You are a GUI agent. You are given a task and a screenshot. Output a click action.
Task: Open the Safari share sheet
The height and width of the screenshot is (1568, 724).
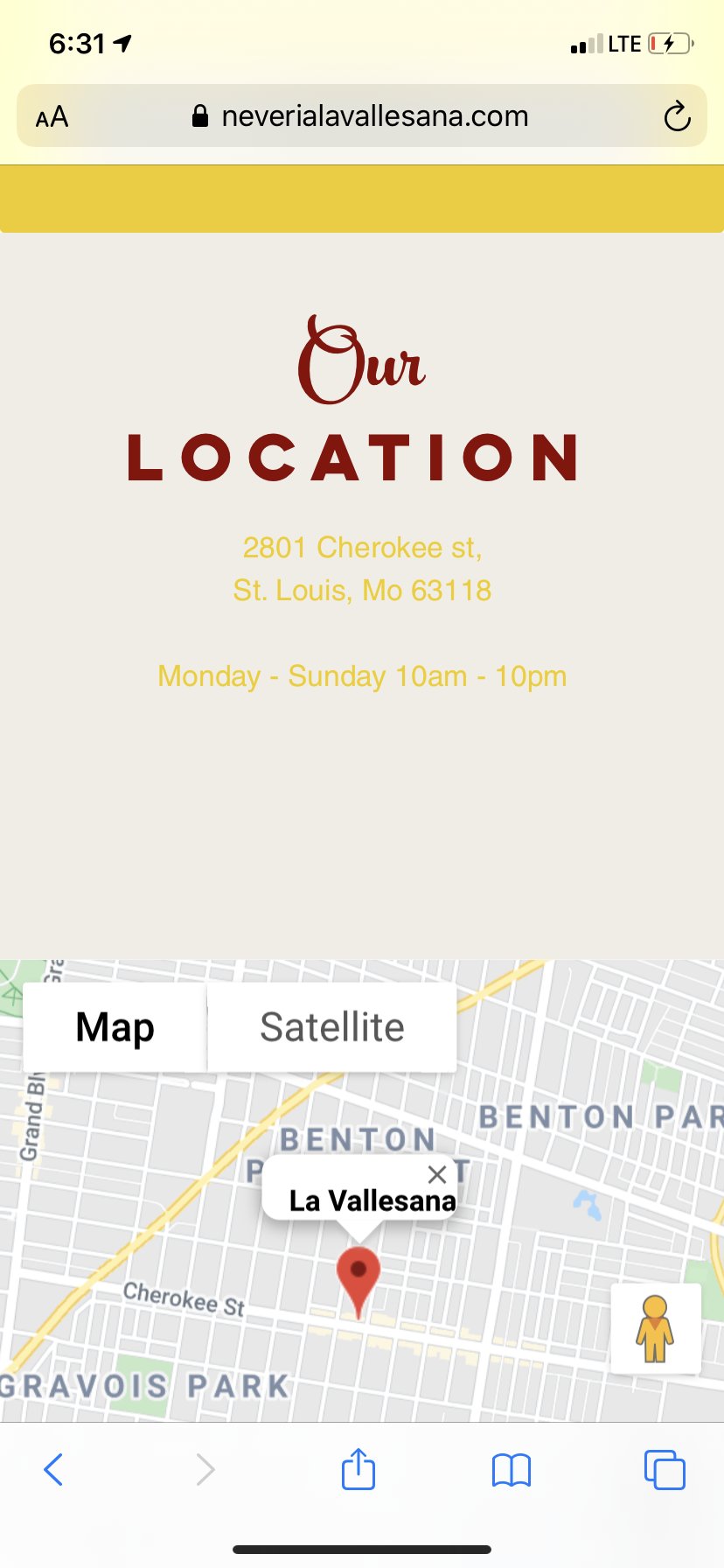point(359,1469)
